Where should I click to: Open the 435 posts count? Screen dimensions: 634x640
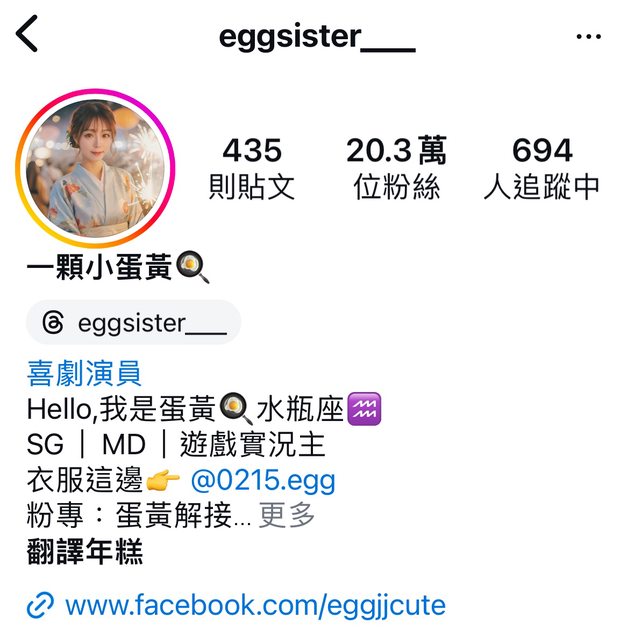pos(252,168)
